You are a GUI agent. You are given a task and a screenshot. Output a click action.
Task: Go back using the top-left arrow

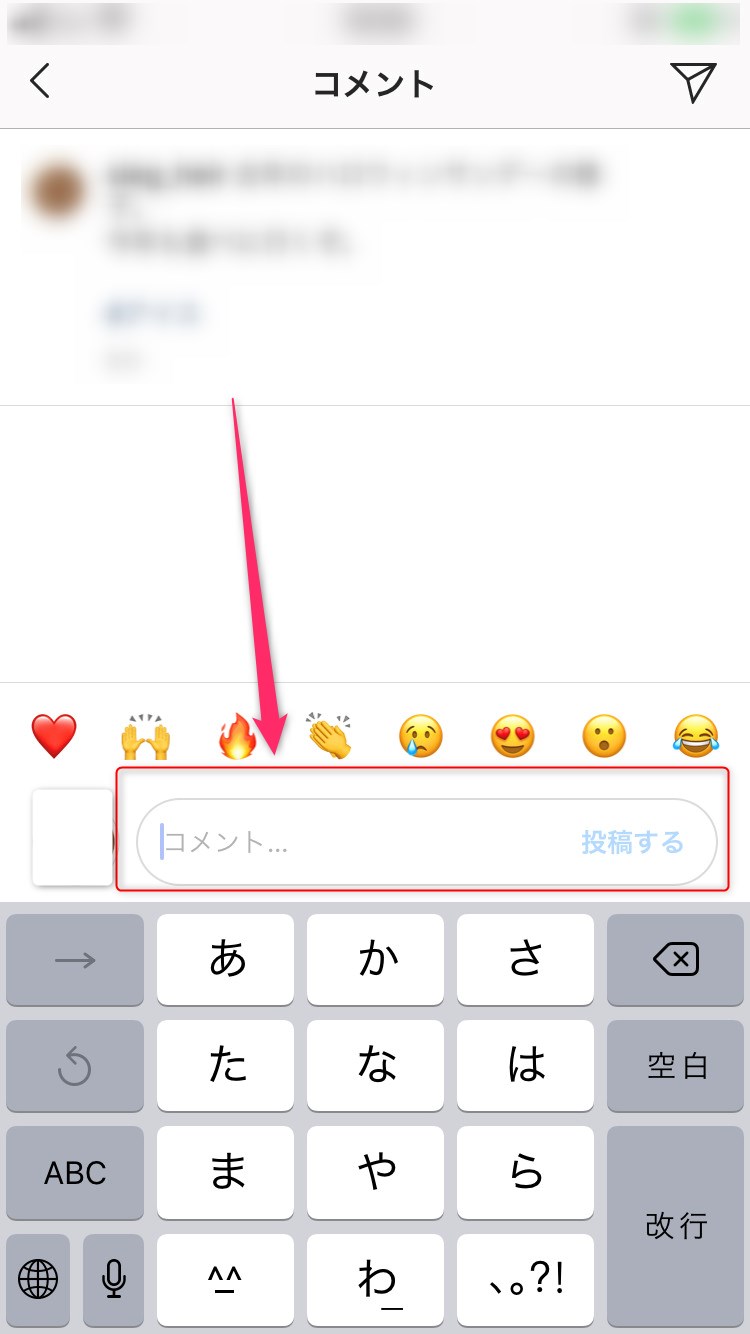[40, 81]
